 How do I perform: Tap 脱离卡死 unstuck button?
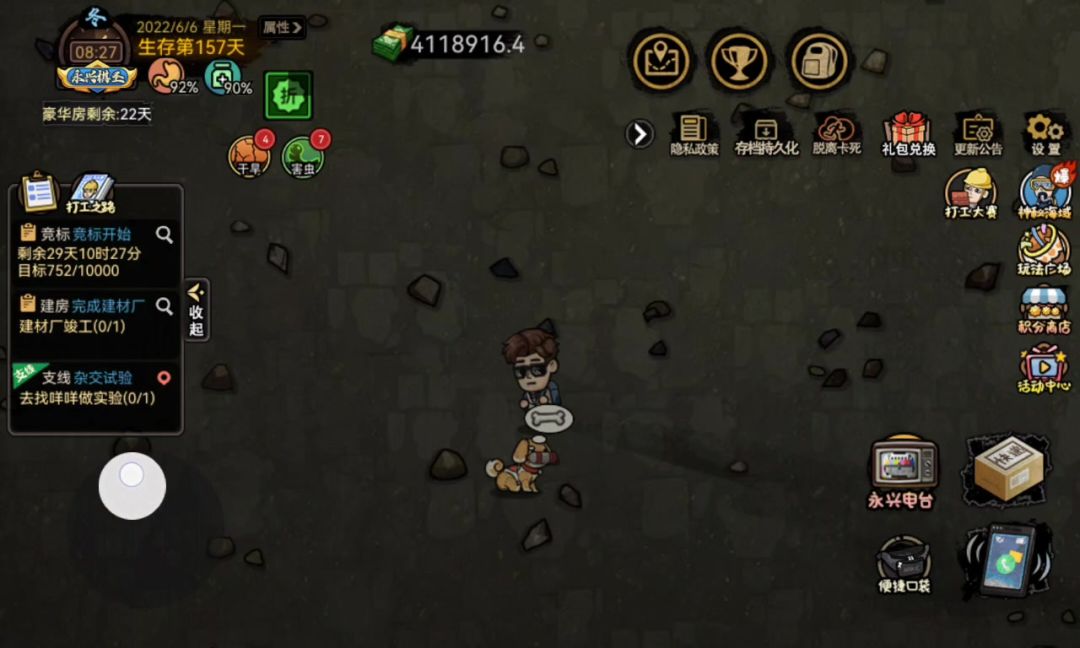(x=836, y=134)
